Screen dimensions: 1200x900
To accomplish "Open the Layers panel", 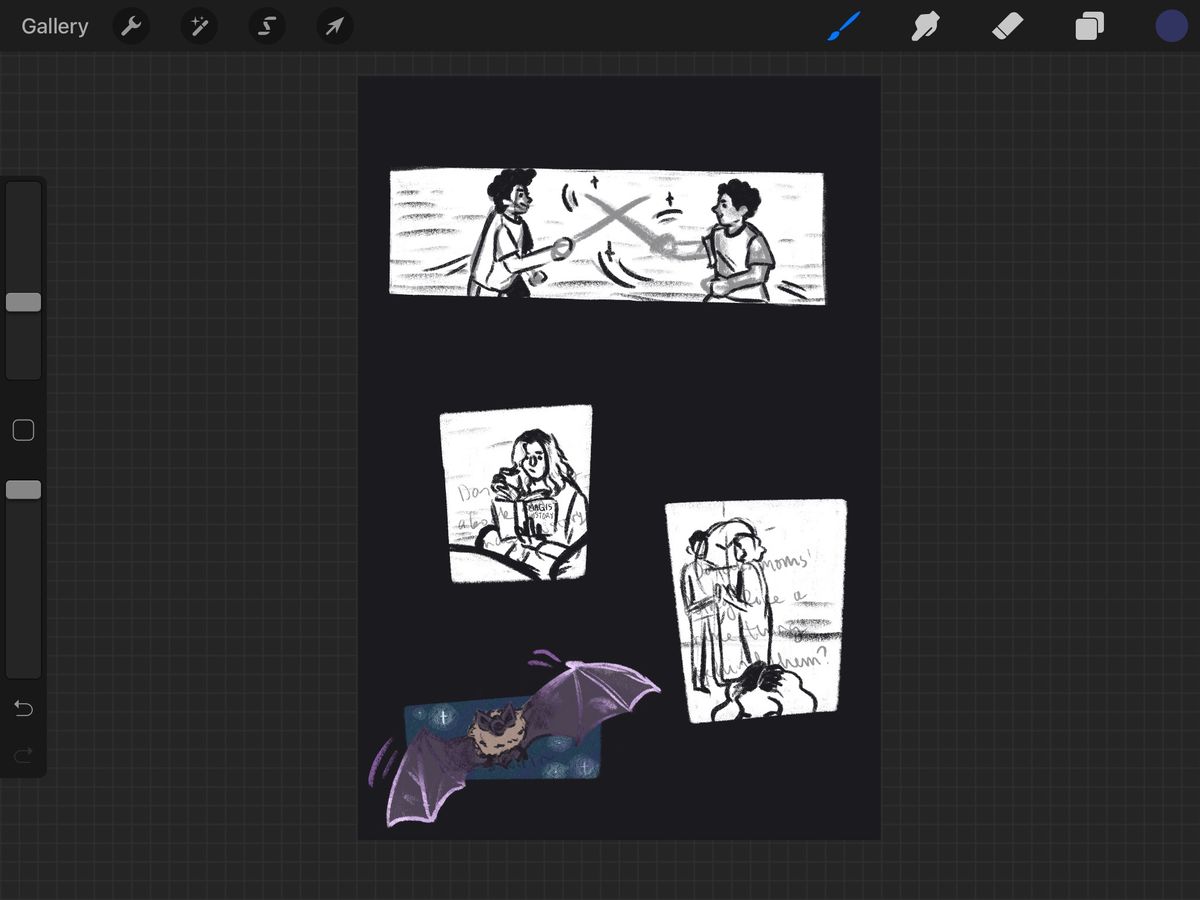I will (1089, 26).
